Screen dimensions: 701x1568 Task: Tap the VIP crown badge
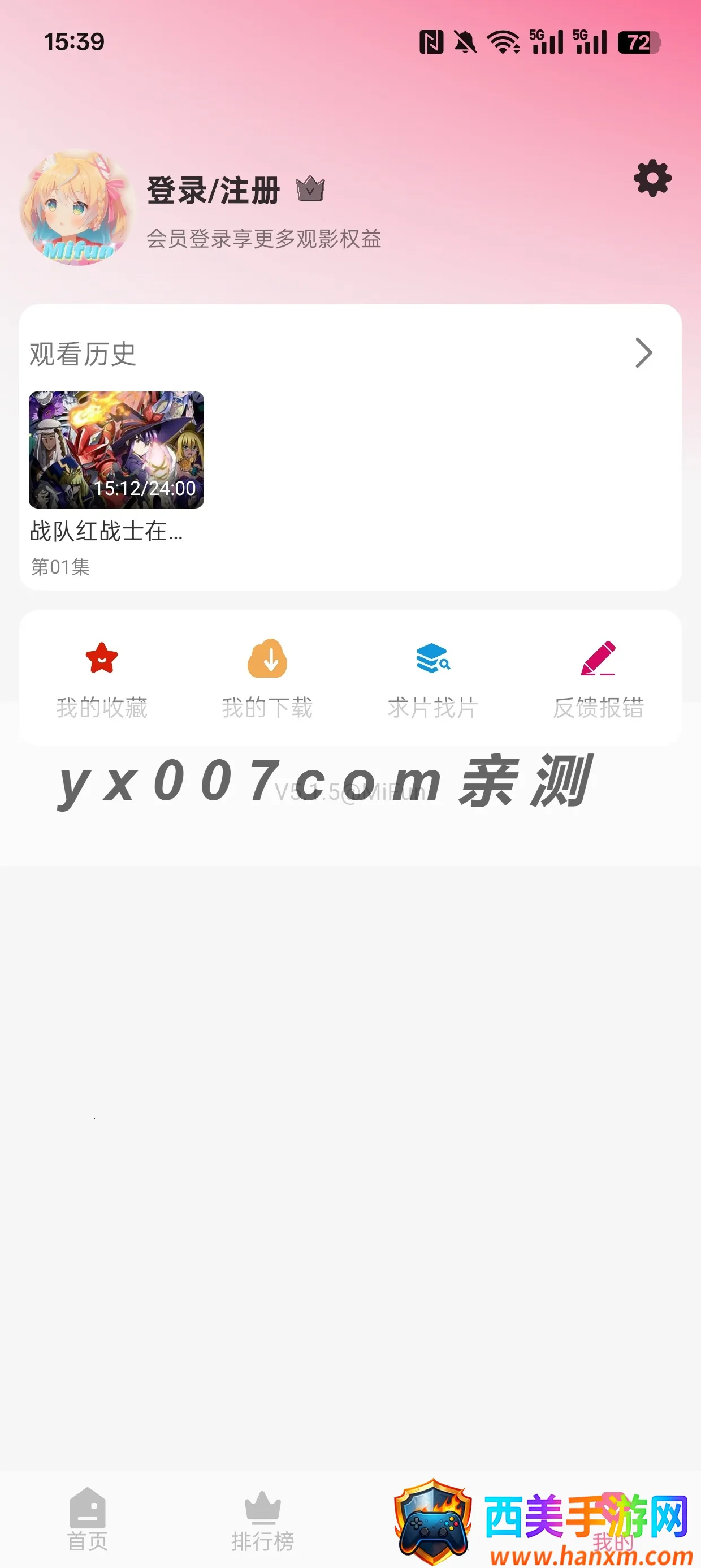(310, 189)
